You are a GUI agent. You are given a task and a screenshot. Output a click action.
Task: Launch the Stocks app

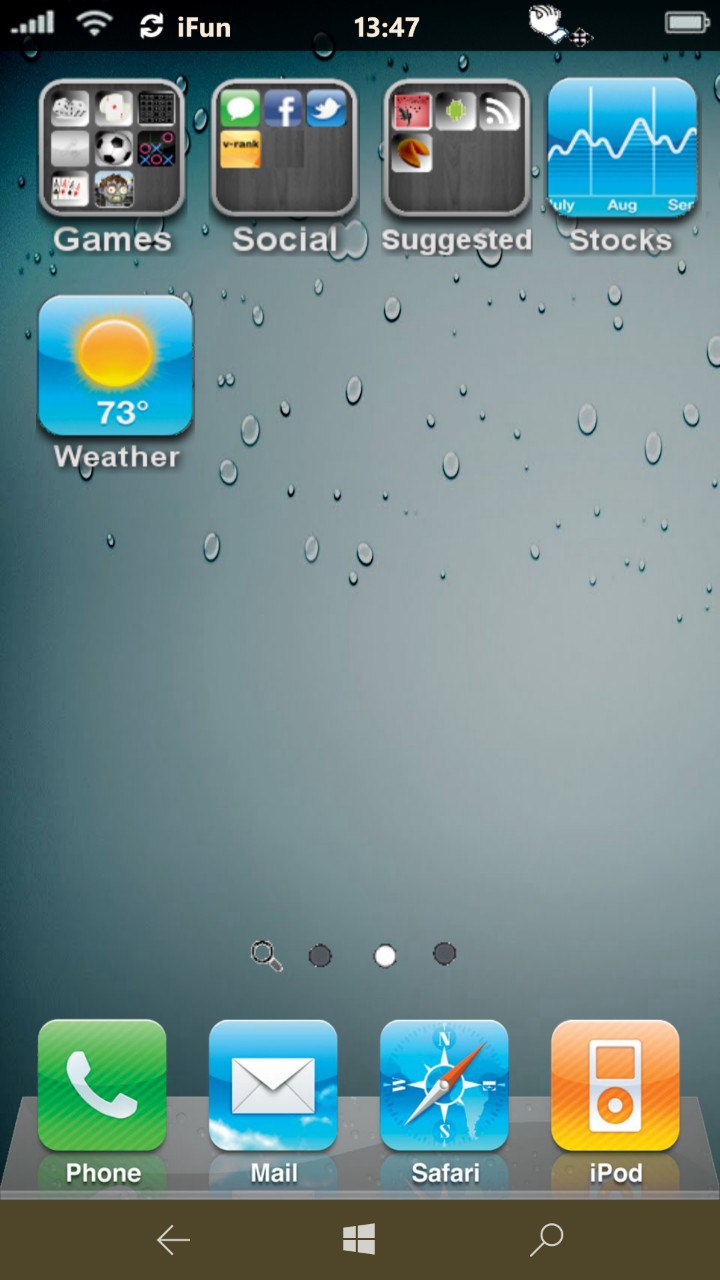pyautogui.click(x=622, y=148)
